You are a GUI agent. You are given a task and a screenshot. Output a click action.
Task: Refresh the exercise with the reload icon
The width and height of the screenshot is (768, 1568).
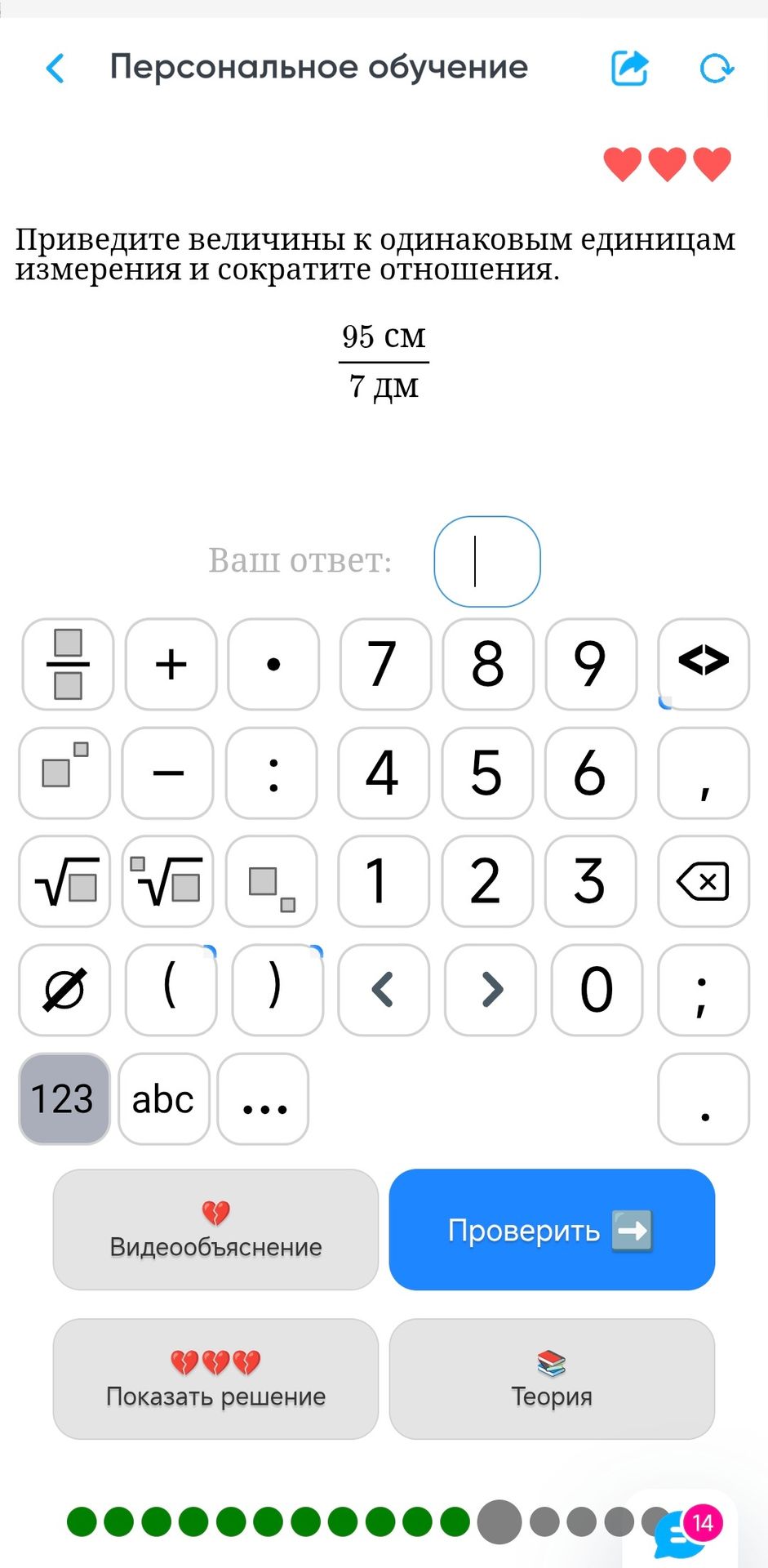pos(717,69)
